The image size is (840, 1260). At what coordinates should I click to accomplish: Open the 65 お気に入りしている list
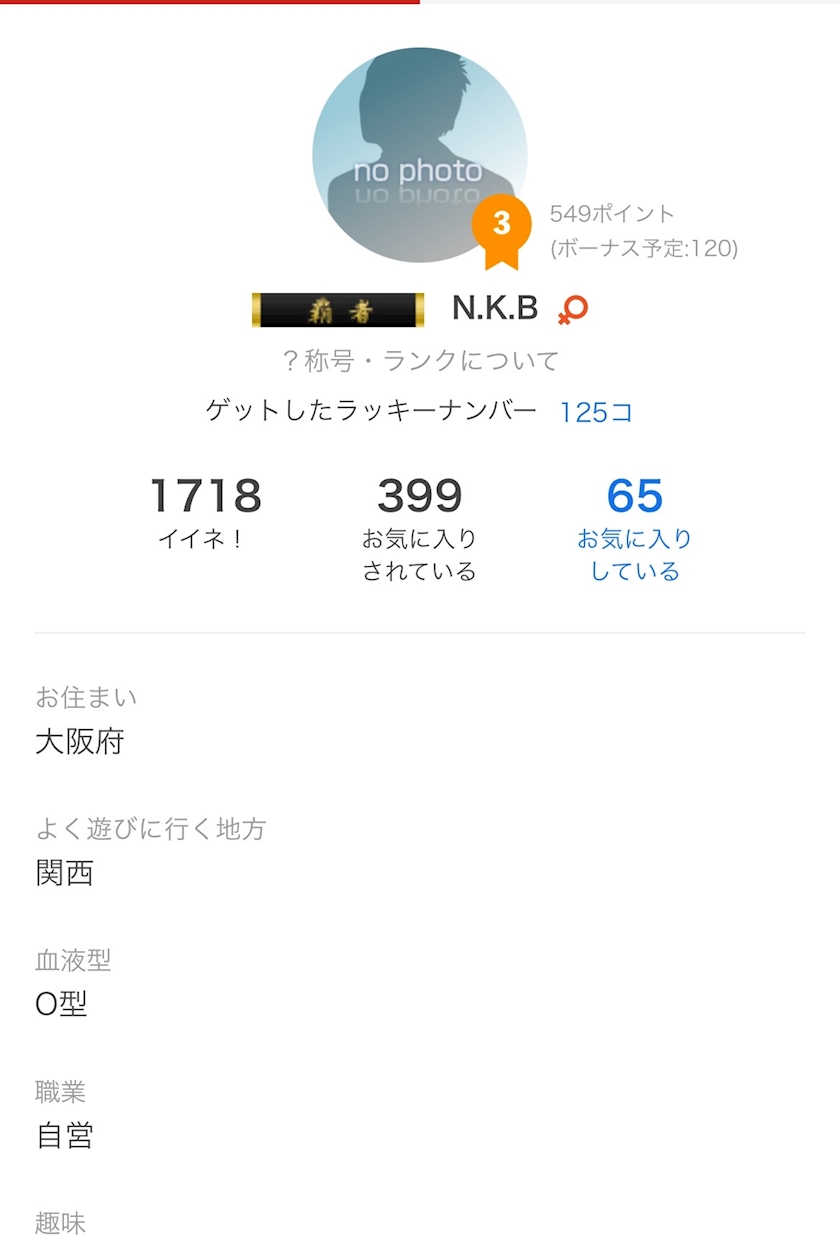coord(634,527)
